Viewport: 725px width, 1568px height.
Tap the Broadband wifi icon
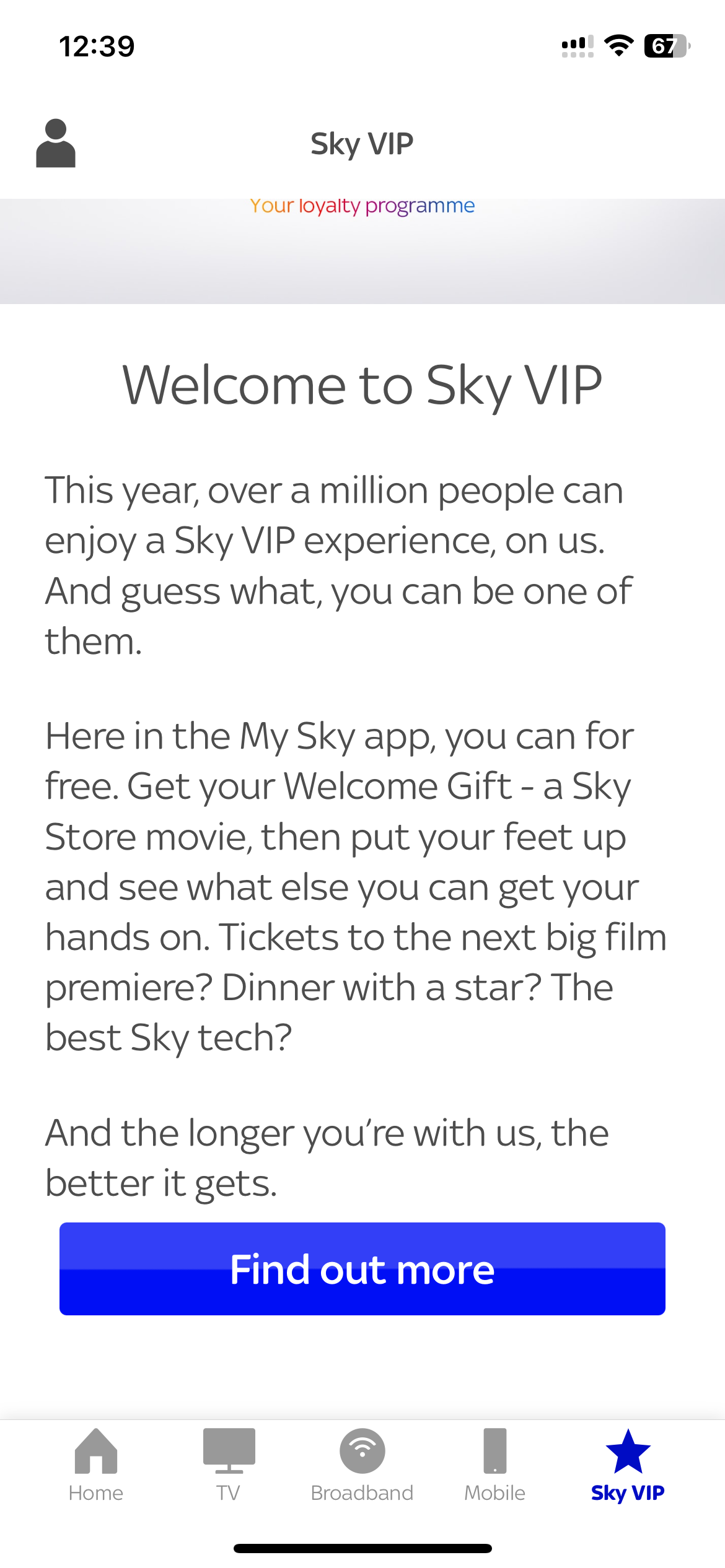(362, 1449)
